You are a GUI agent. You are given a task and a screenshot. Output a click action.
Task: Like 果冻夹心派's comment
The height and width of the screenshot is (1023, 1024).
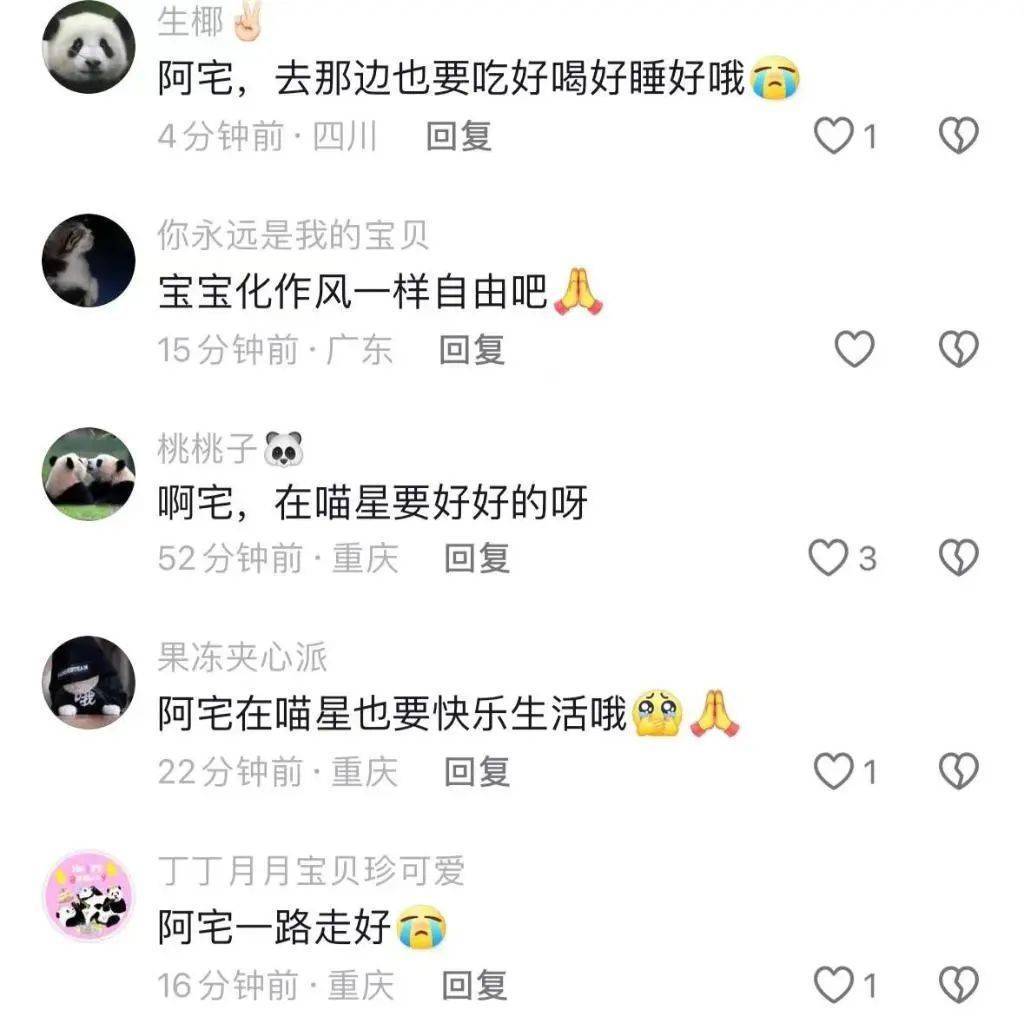coord(833,771)
